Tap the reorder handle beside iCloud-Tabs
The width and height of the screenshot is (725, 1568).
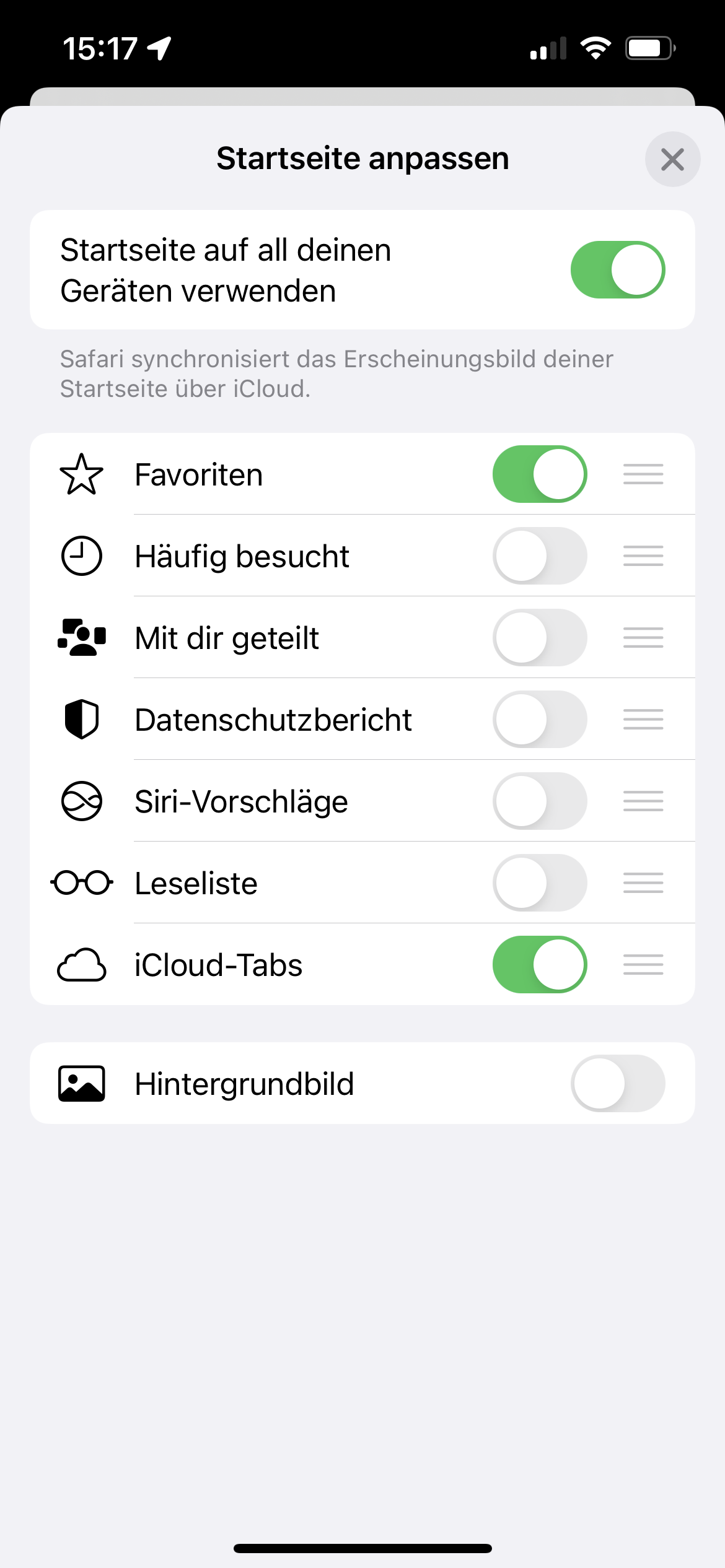643,965
